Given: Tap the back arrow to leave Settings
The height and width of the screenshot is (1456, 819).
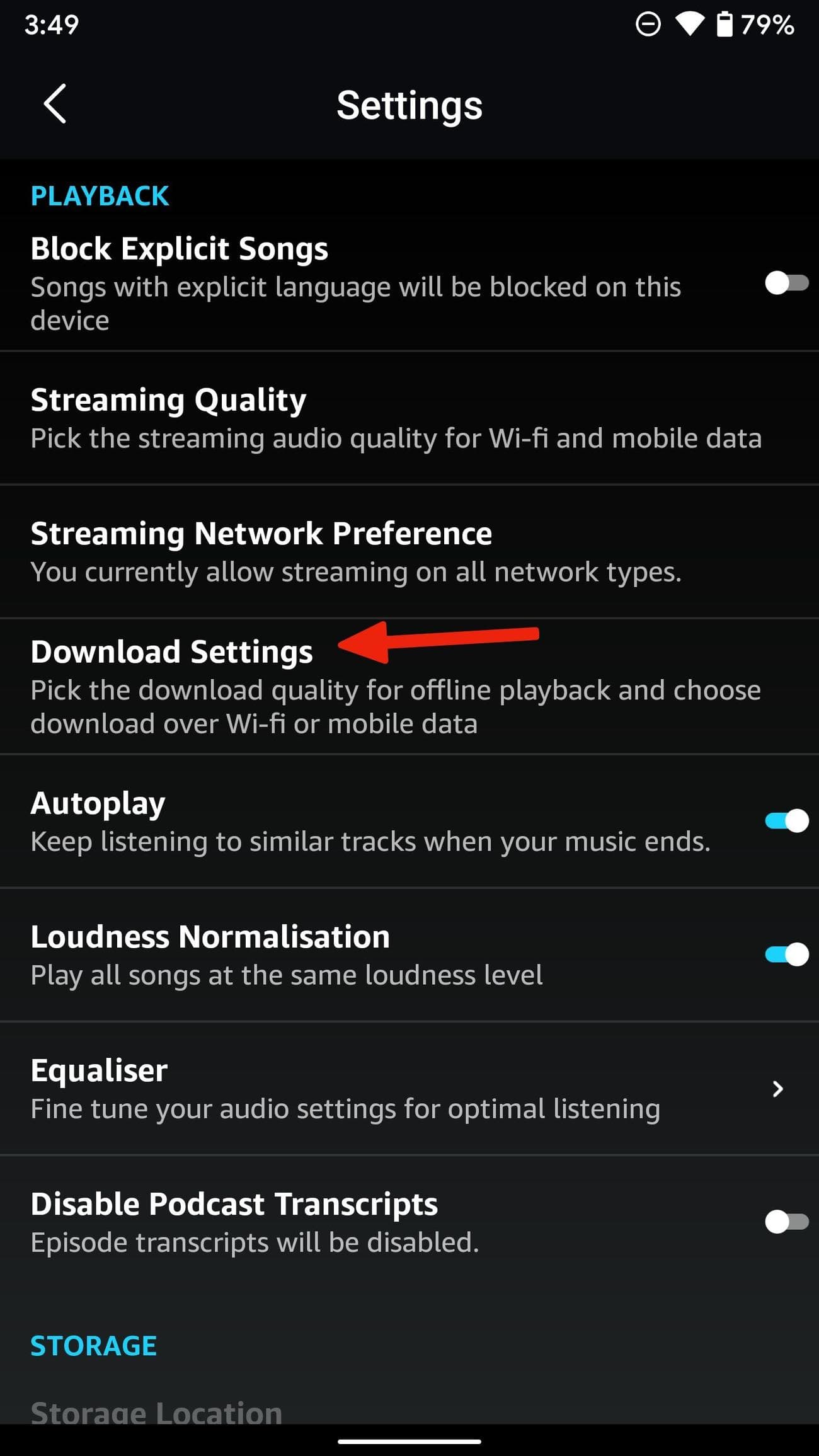Looking at the screenshot, I should 54,106.
